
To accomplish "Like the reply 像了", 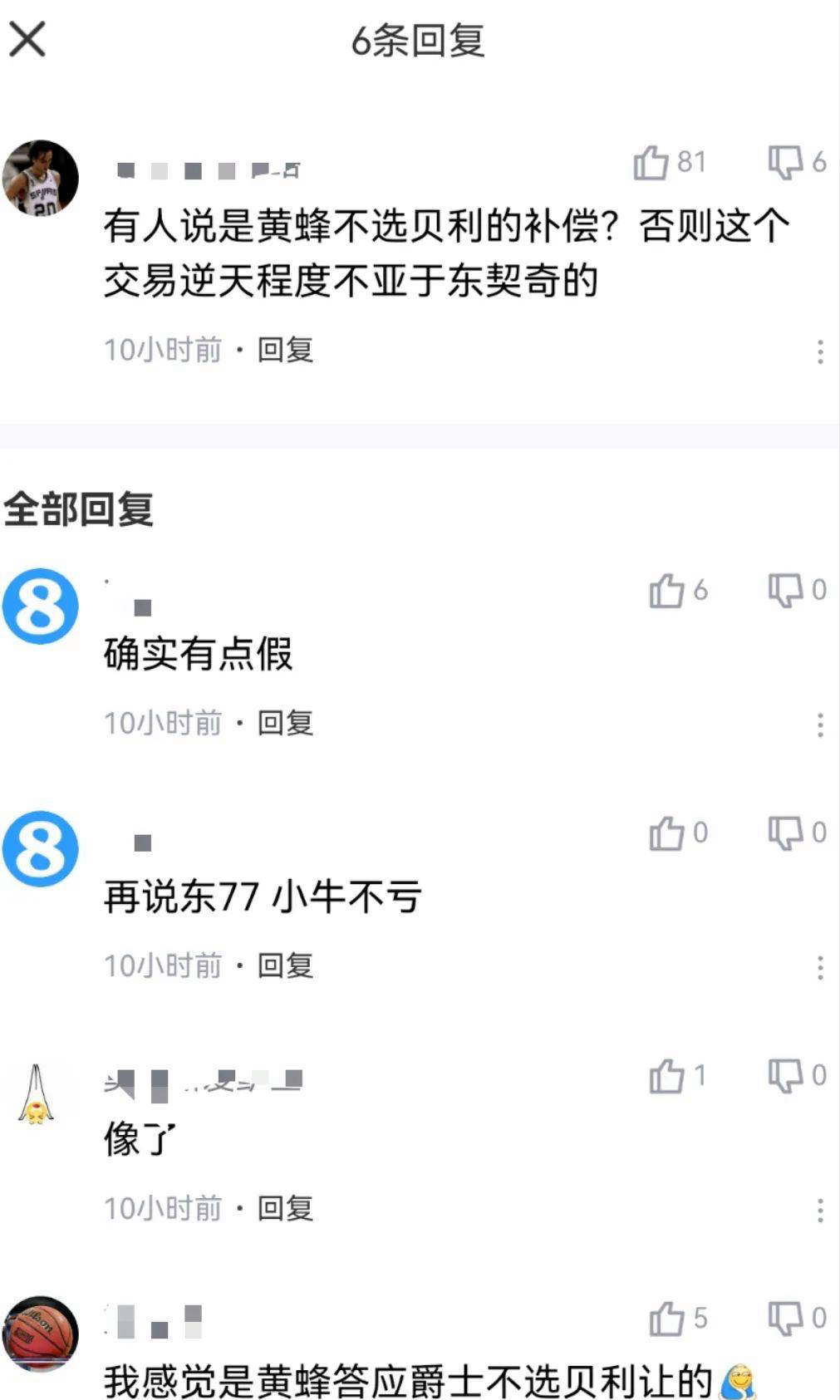I will coord(666,1076).
